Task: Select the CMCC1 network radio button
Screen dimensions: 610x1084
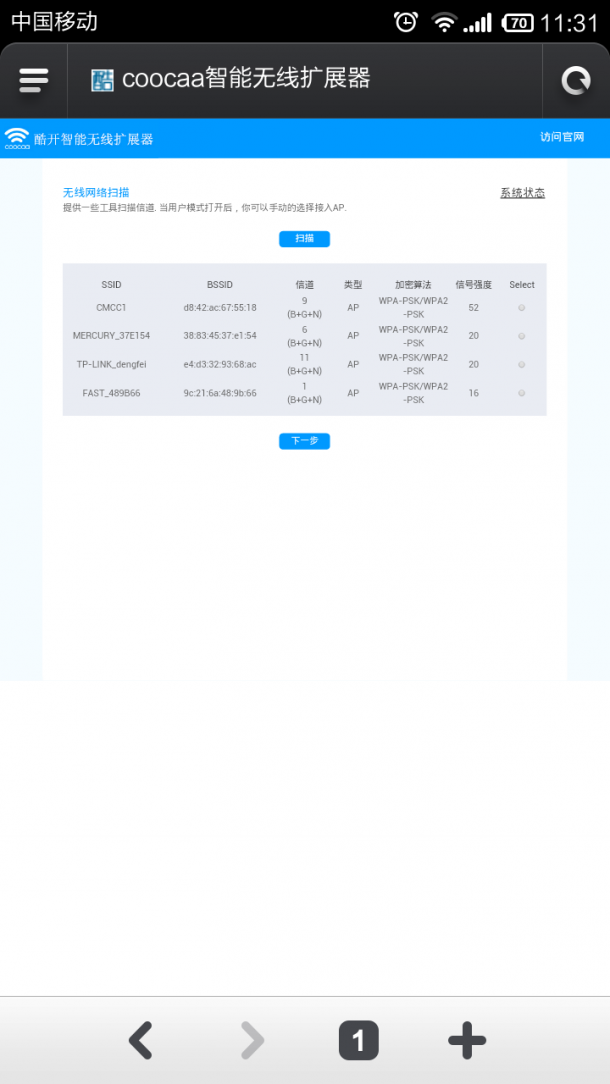Action: 521,308
